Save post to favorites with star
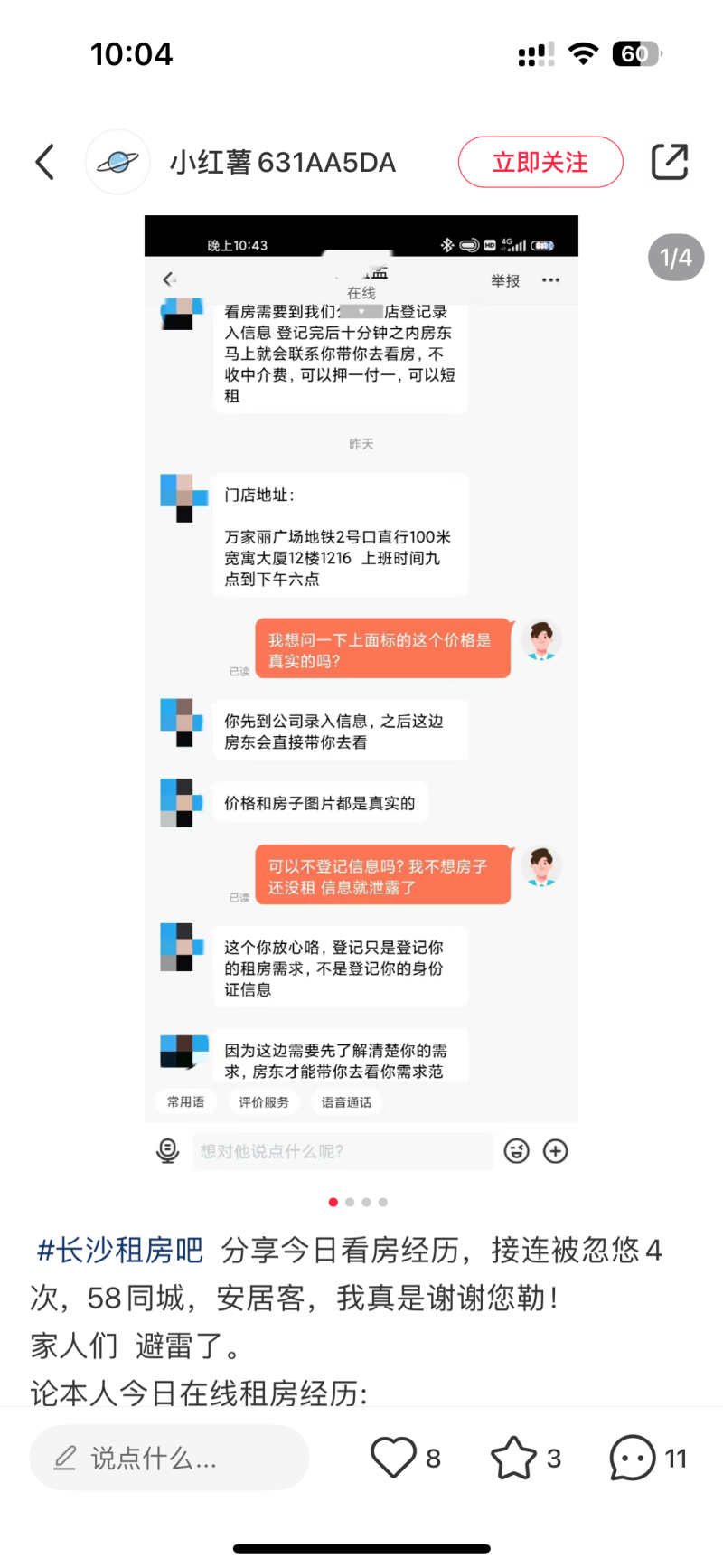 pyautogui.click(x=513, y=1458)
